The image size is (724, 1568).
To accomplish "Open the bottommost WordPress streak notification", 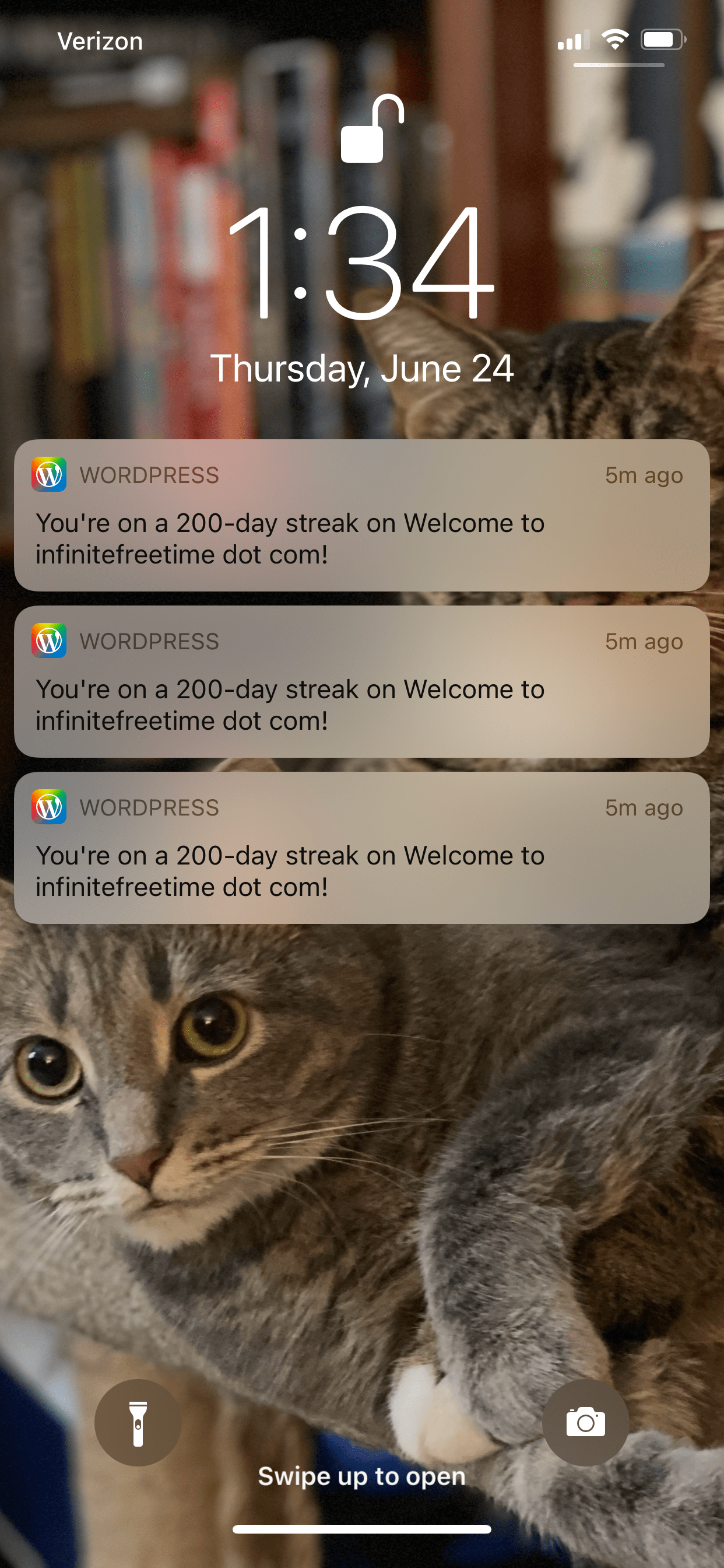I will click(361, 848).
